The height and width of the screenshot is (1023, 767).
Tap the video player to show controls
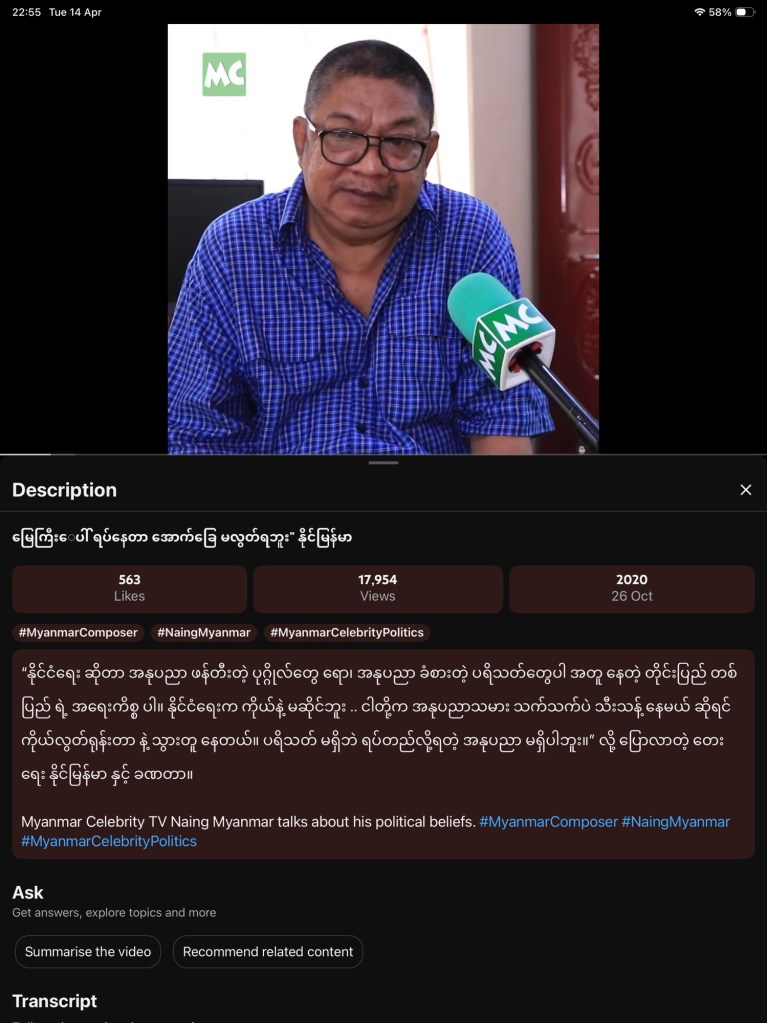pyautogui.click(x=383, y=240)
